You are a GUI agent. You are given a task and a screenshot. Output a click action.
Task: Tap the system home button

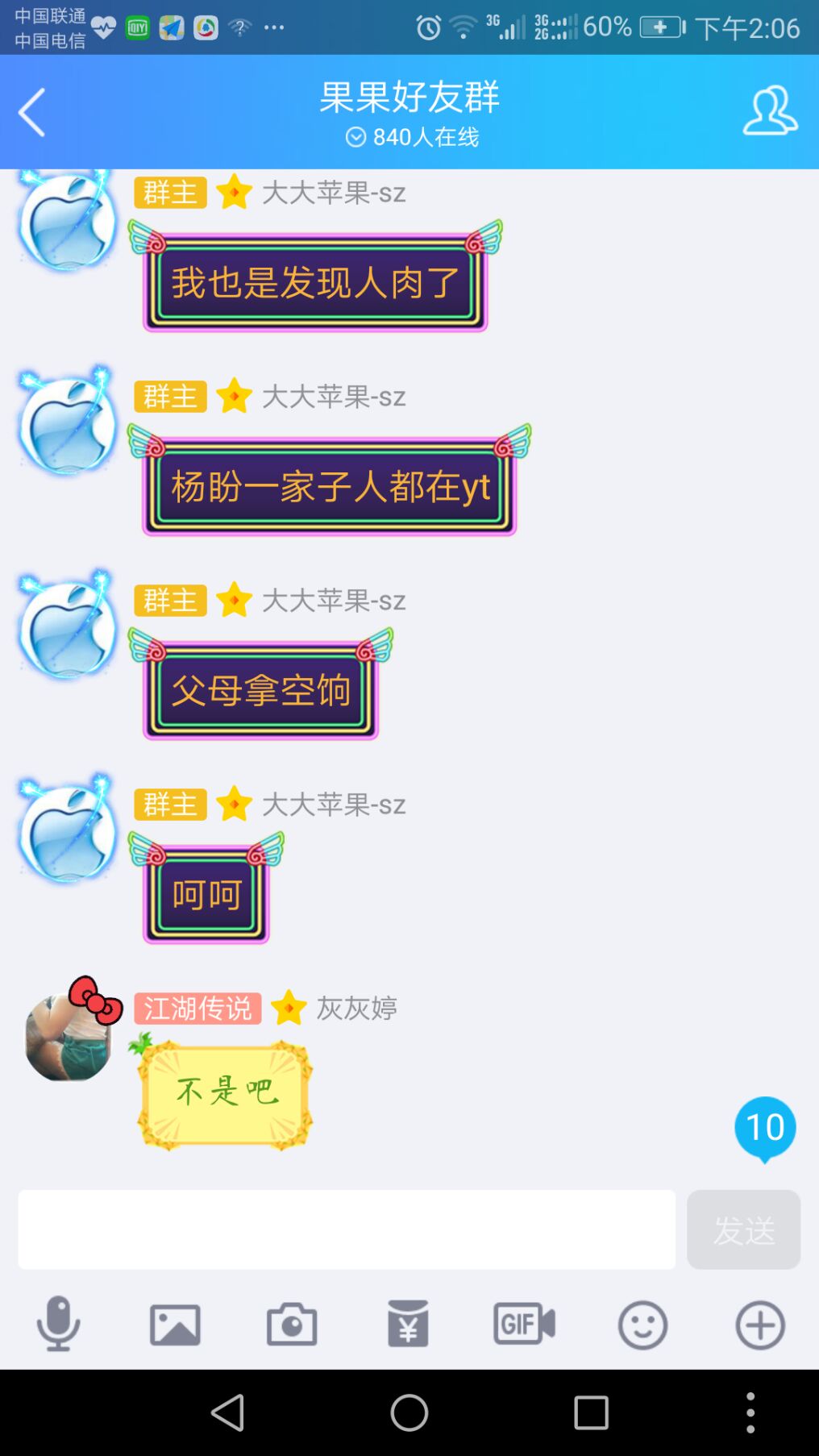[x=409, y=1412]
